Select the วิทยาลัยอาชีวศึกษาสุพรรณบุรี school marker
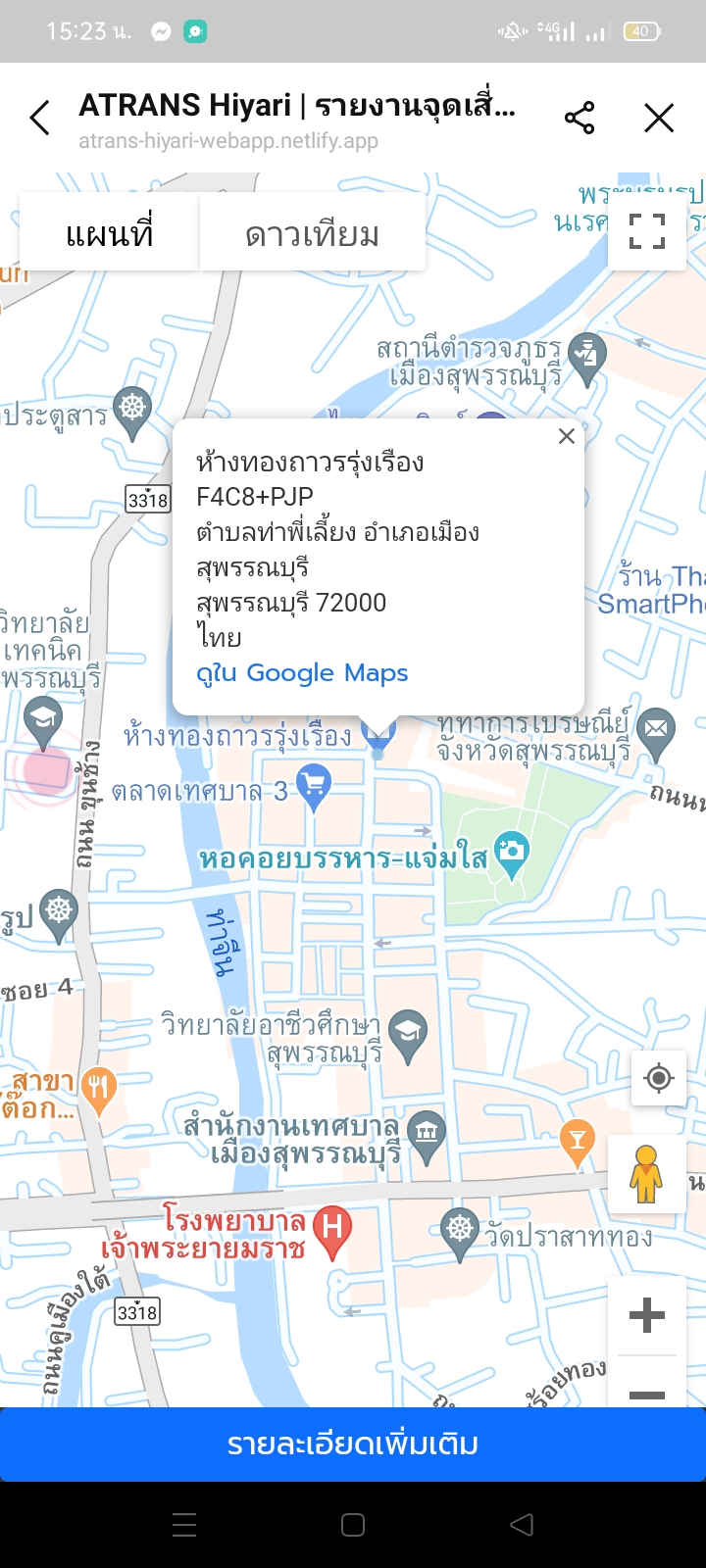 click(x=408, y=1033)
